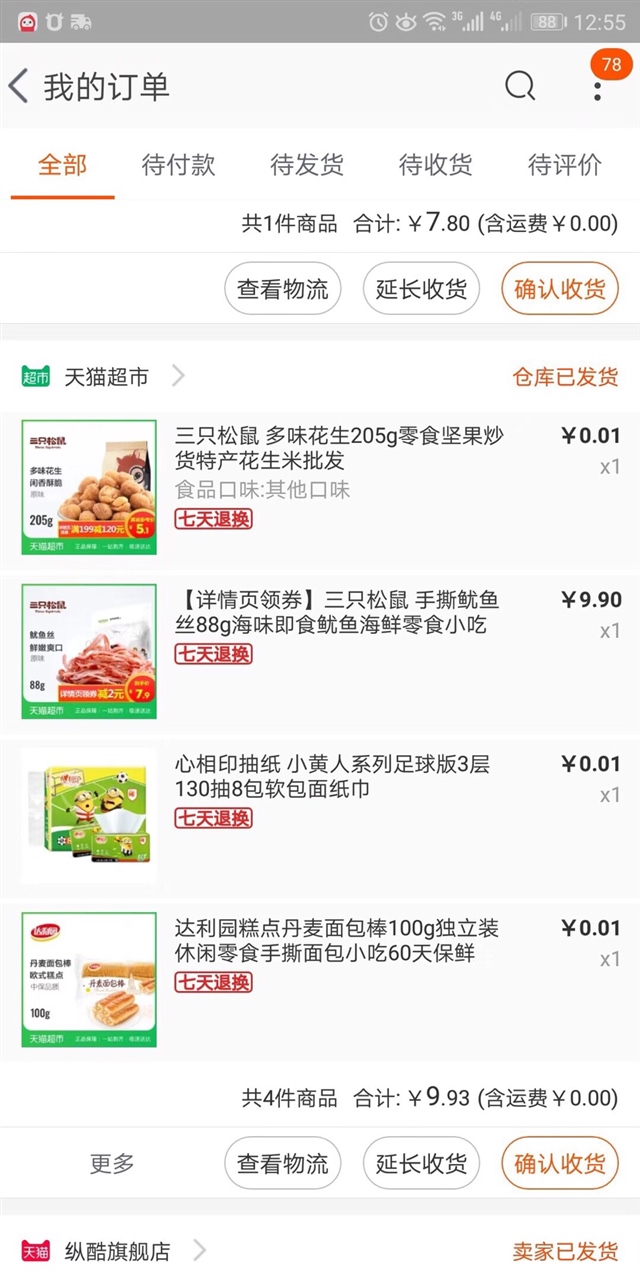Open the order search icon

520,86
